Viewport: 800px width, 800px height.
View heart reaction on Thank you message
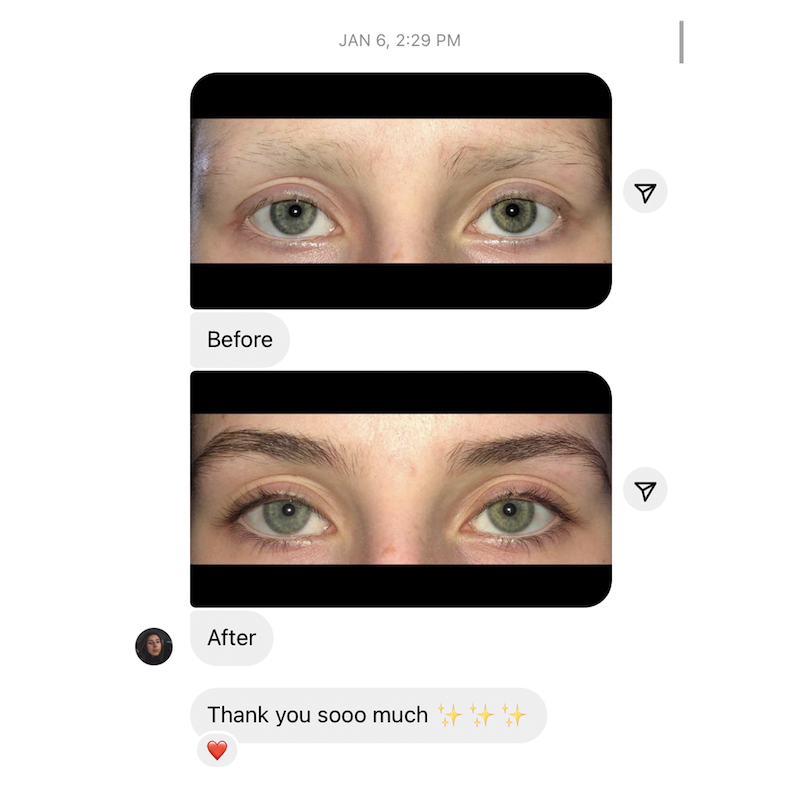click(x=217, y=749)
